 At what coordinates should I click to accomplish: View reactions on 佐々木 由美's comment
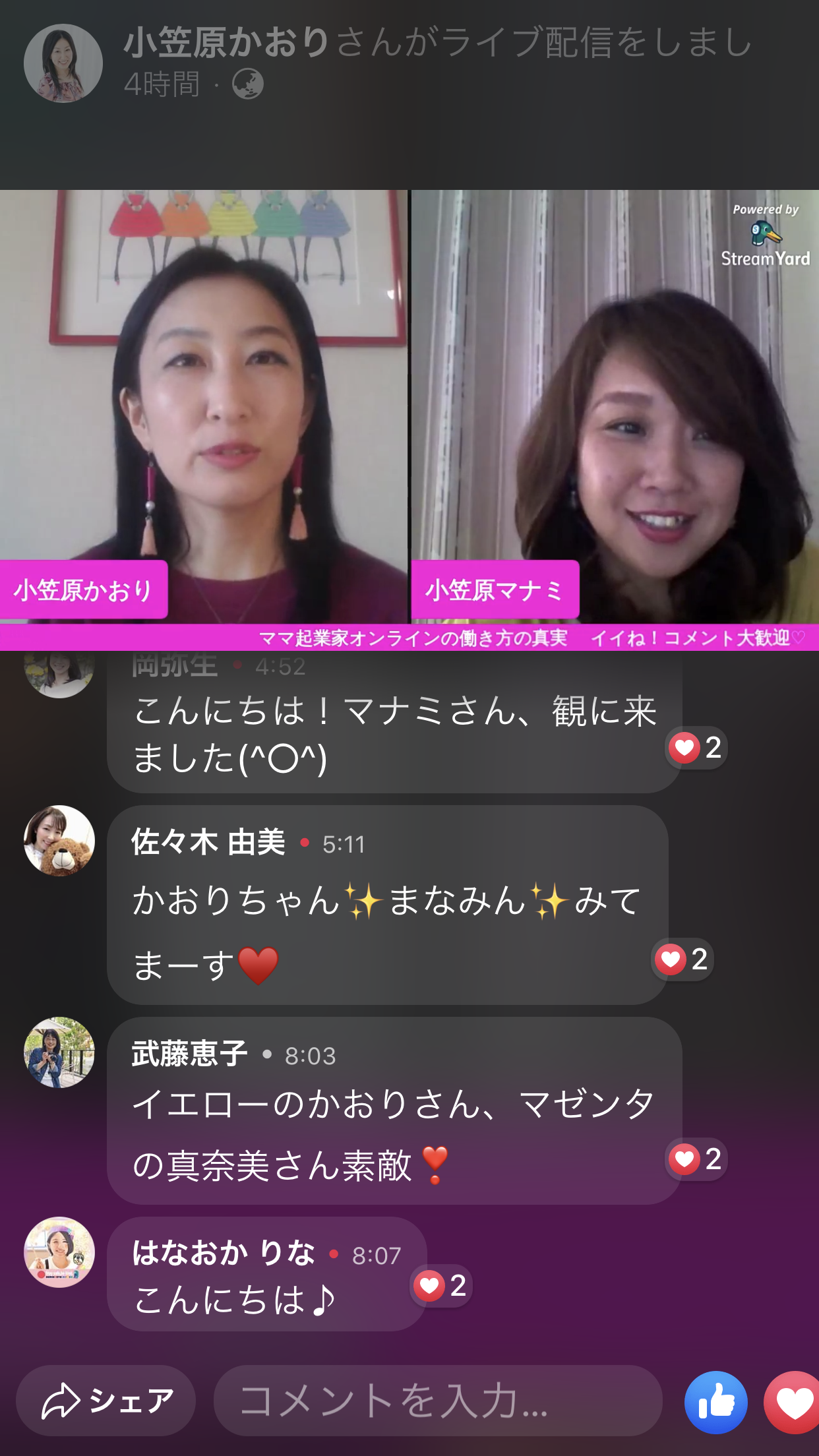coord(682,959)
